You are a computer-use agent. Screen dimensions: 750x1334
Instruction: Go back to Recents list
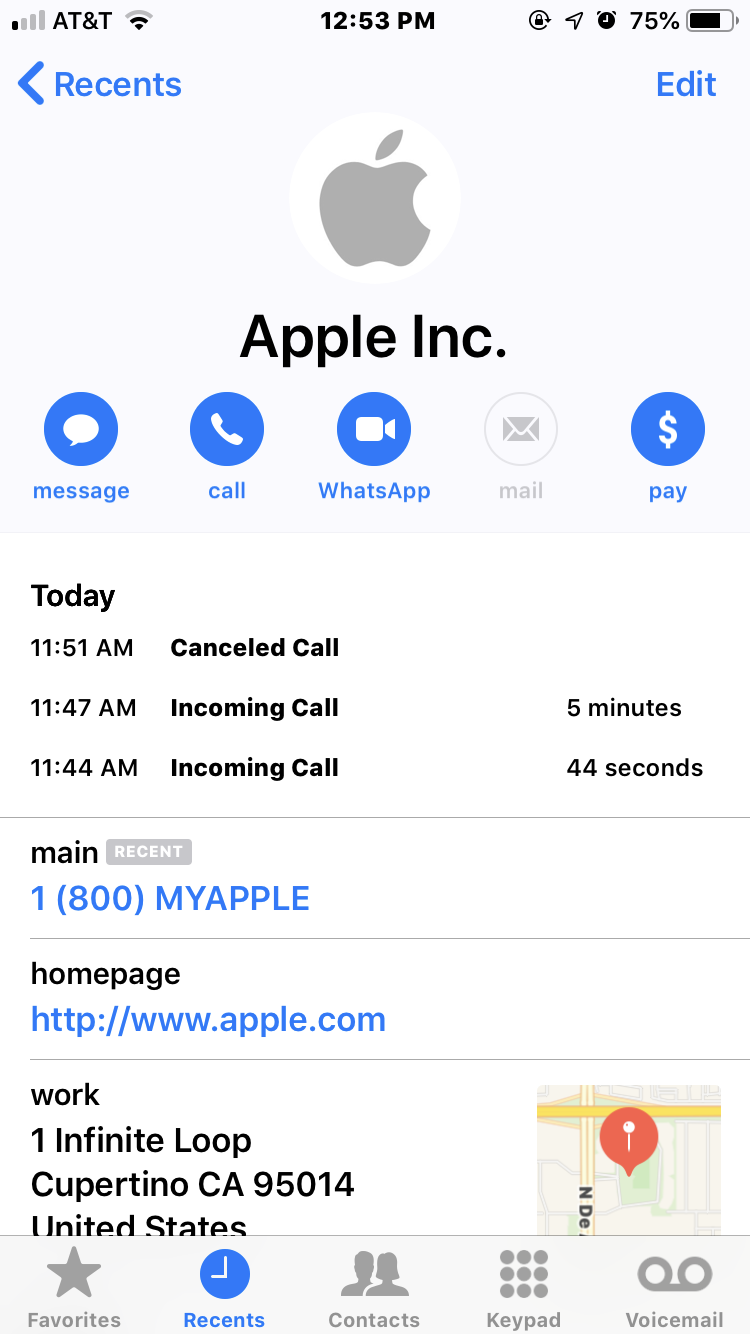pyautogui.click(x=100, y=85)
